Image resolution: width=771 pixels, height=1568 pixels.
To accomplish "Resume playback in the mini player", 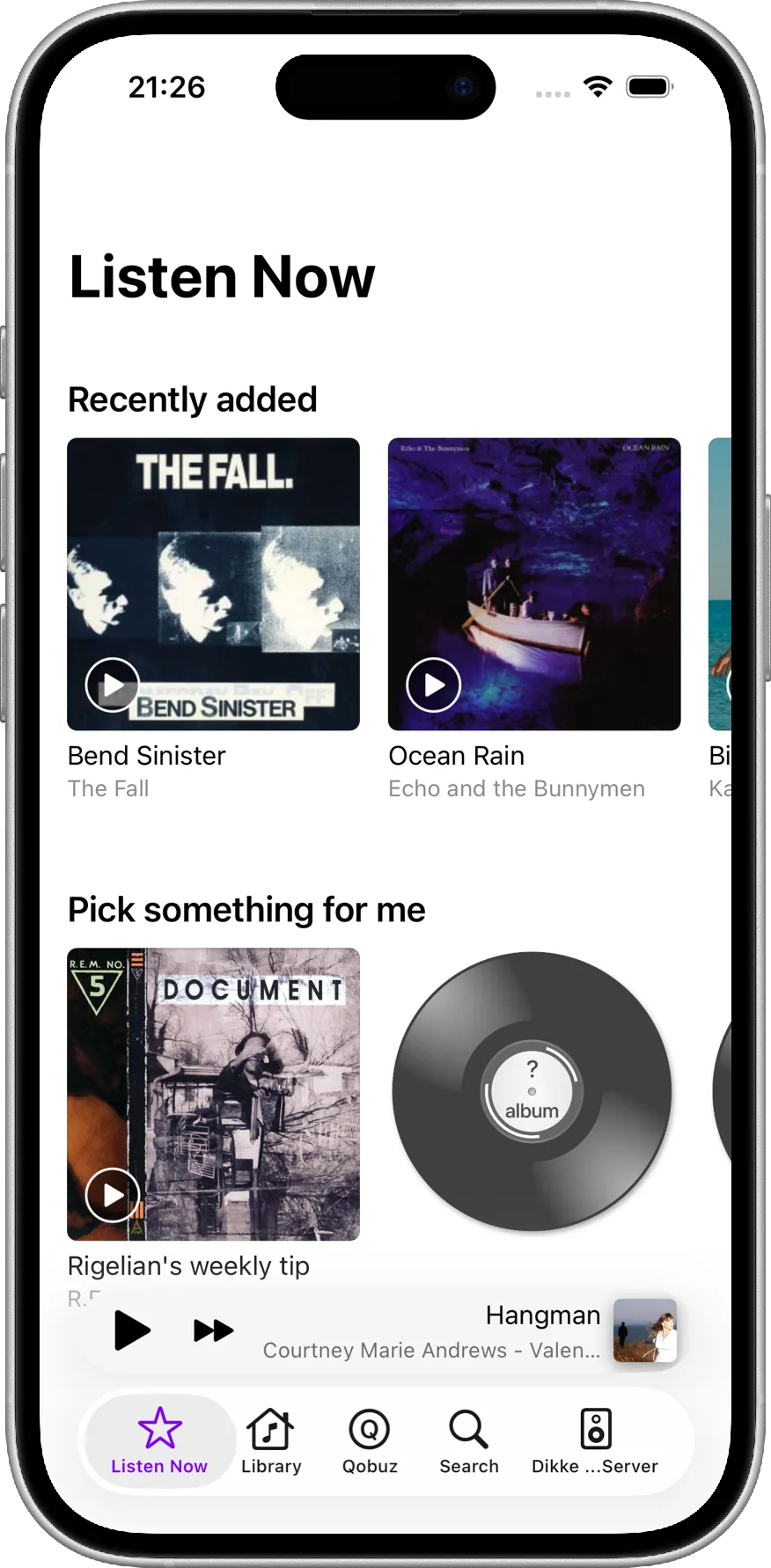I will (132, 1330).
